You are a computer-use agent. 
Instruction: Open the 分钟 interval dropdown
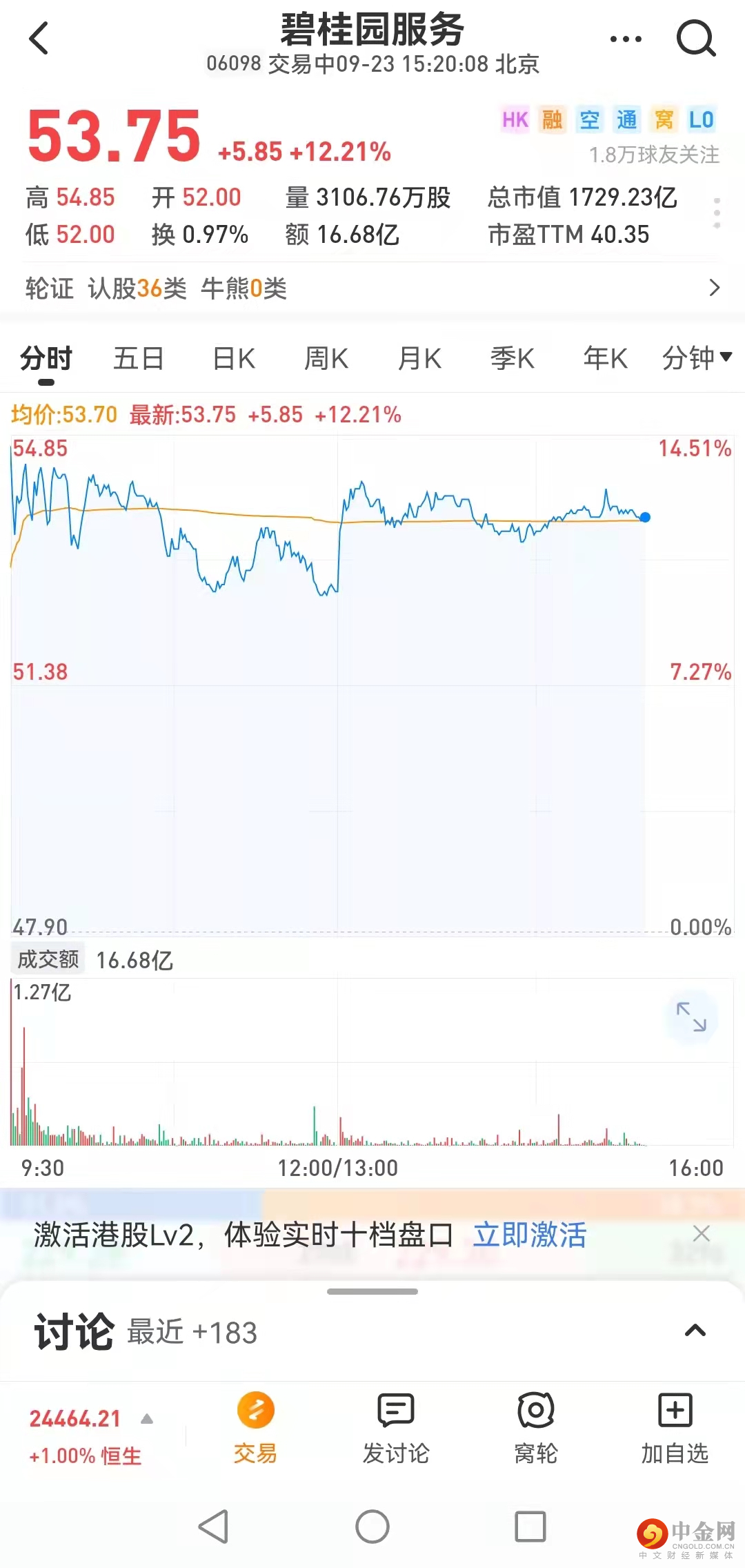pos(696,357)
